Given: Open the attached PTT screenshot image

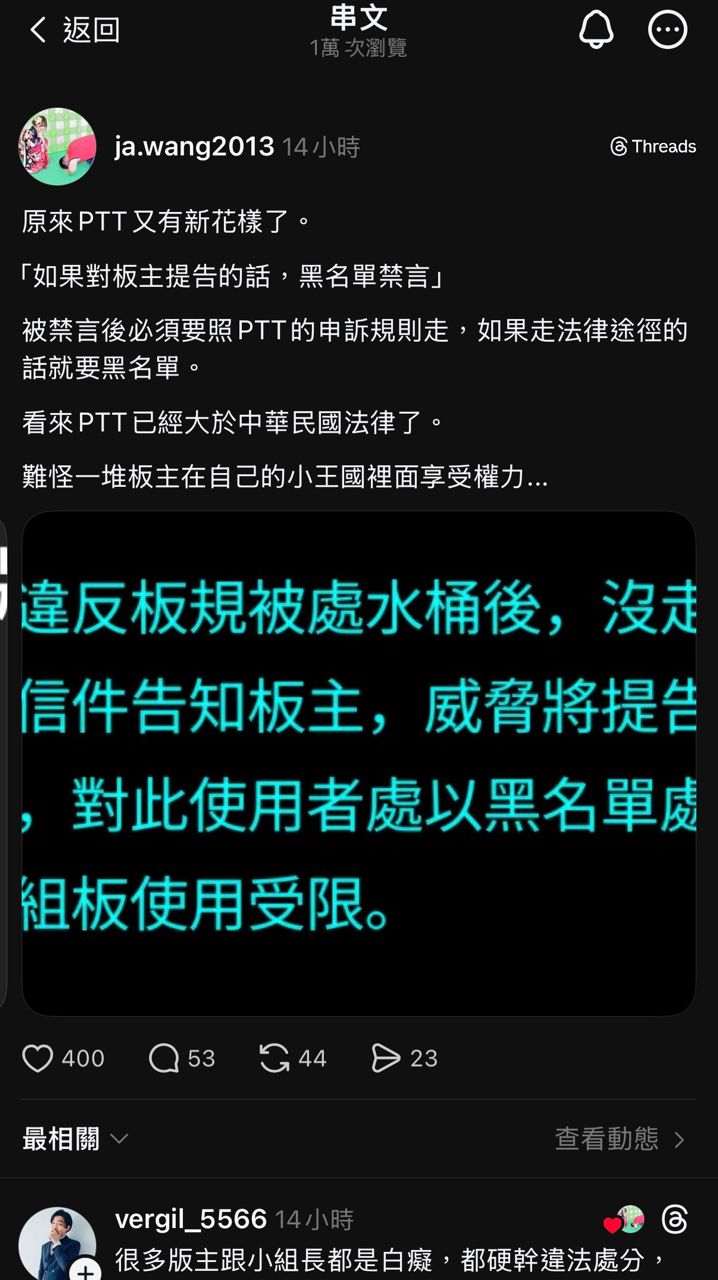Looking at the screenshot, I should (358, 763).
